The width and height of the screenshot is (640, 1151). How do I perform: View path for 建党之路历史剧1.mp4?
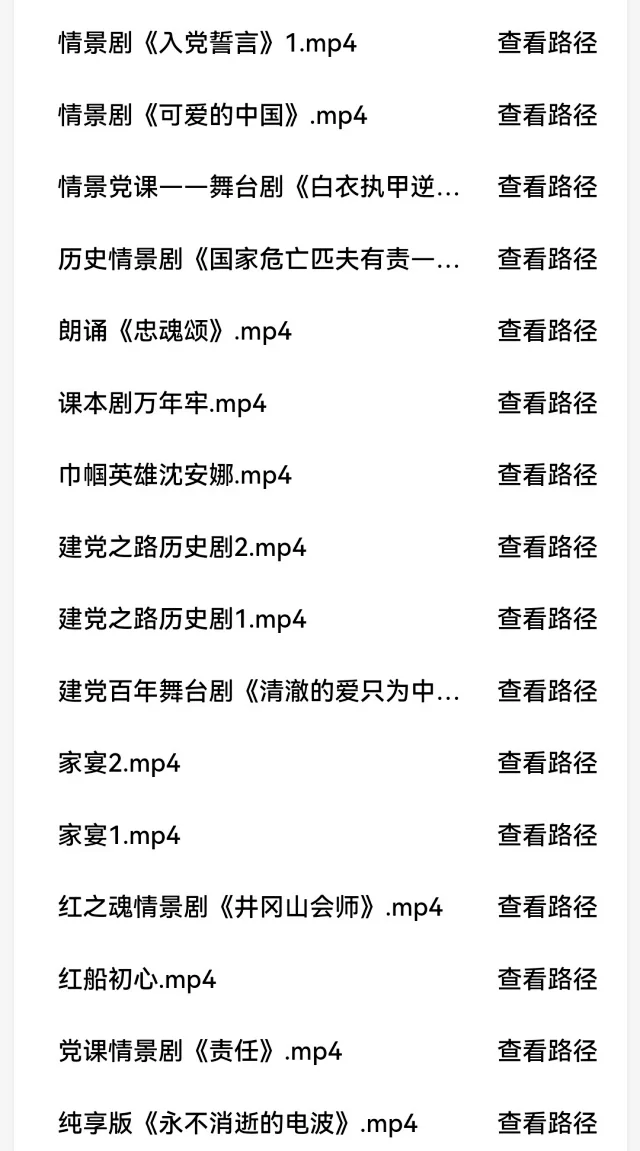pyautogui.click(x=548, y=619)
